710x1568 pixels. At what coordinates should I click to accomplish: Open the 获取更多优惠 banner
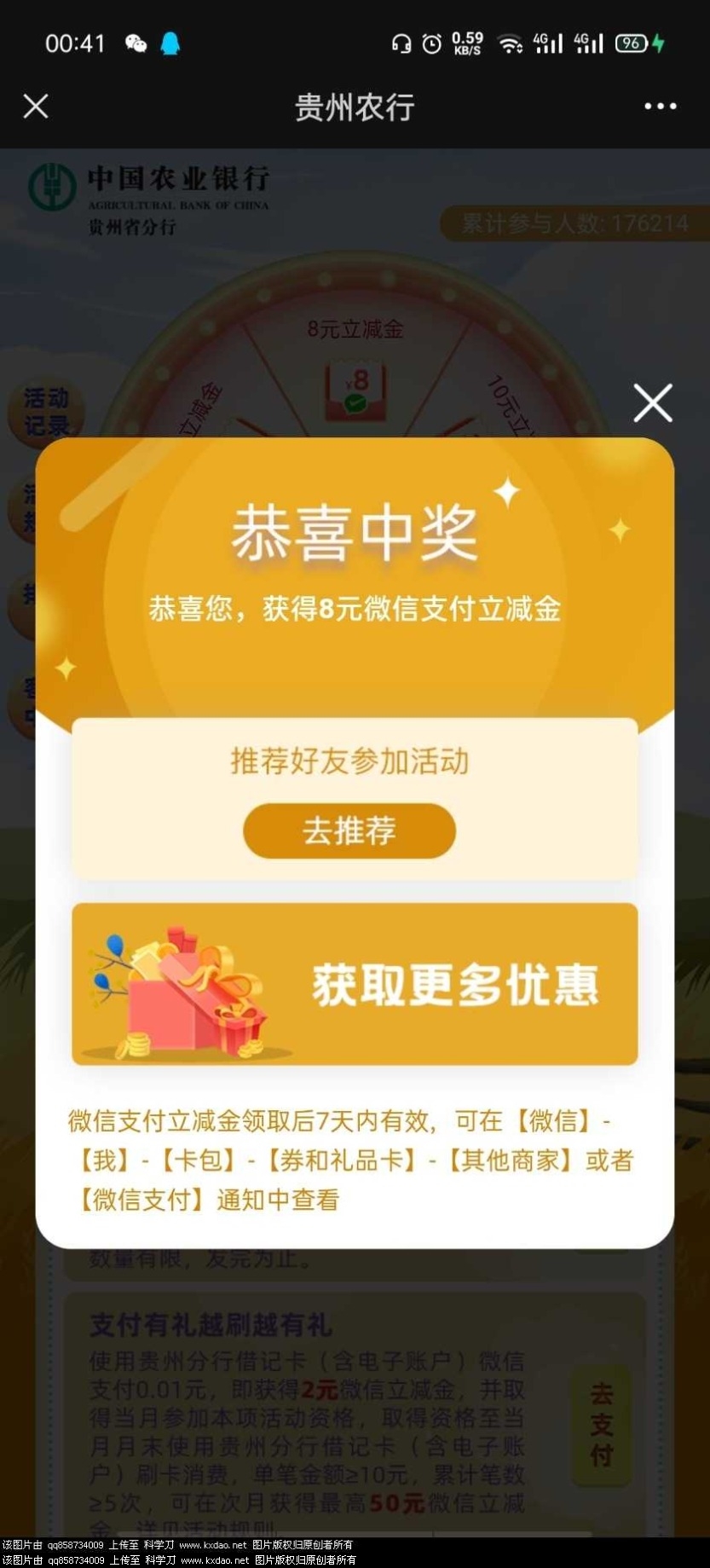(355, 984)
